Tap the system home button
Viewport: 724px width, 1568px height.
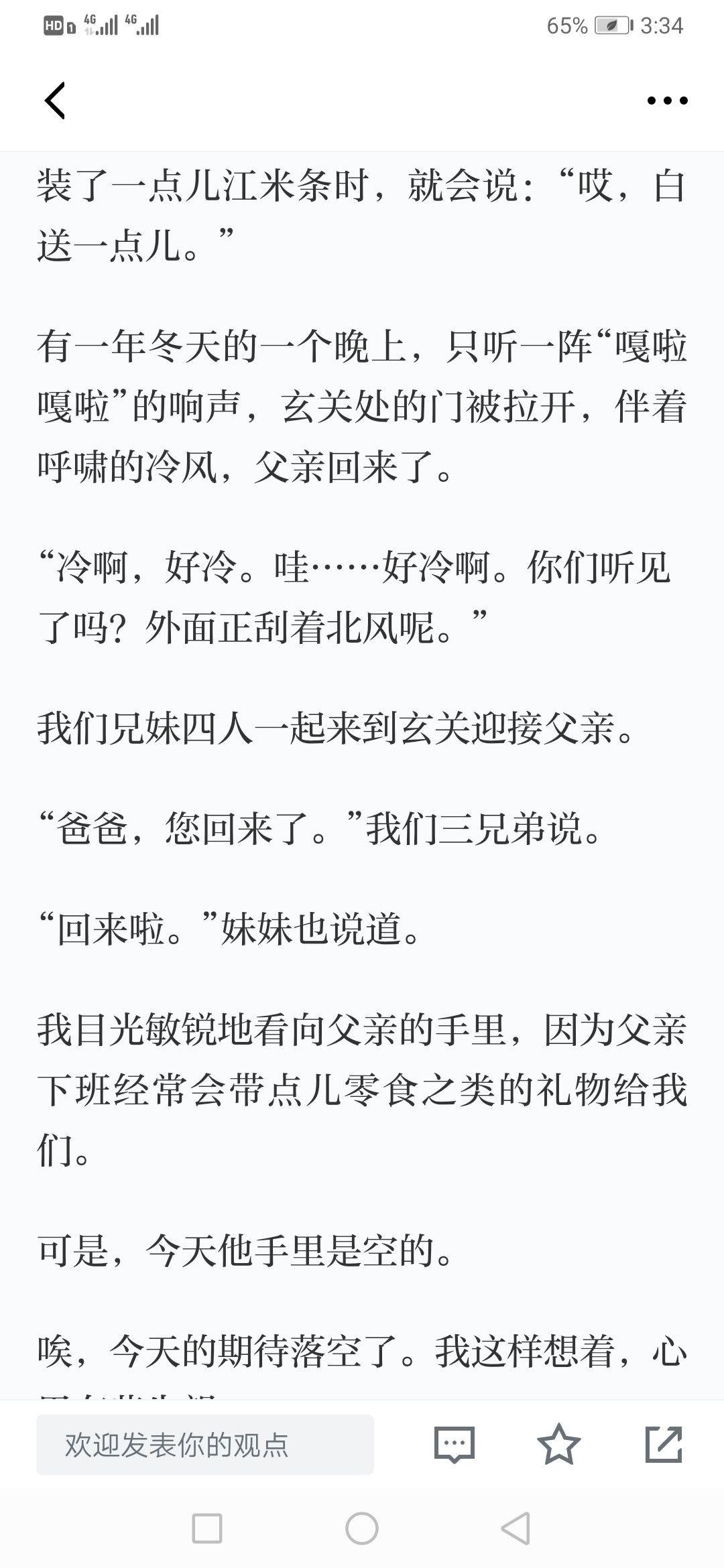click(x=362, y=1529)
